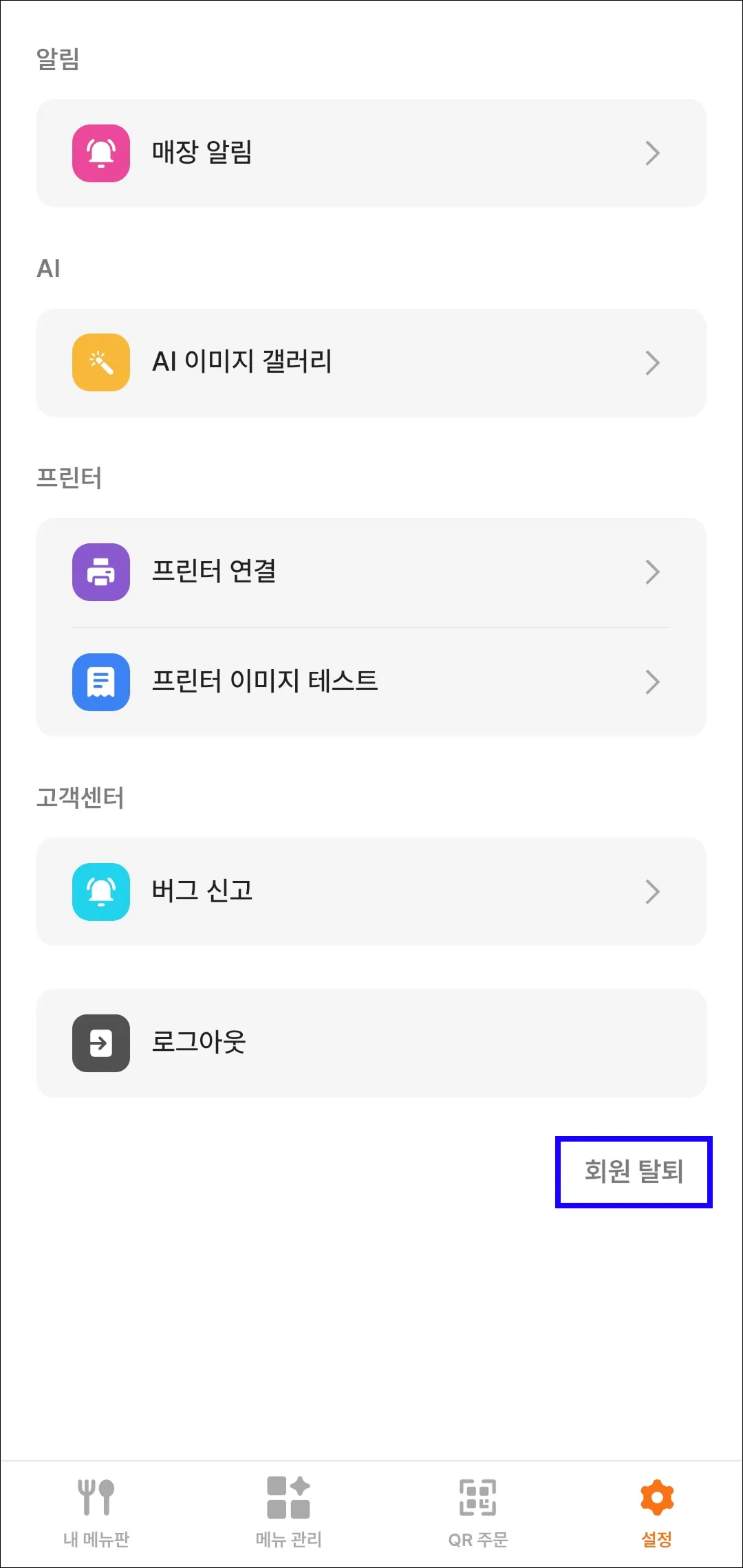
Task: Open 버그 신고 page
Action: tap(371, 891)
